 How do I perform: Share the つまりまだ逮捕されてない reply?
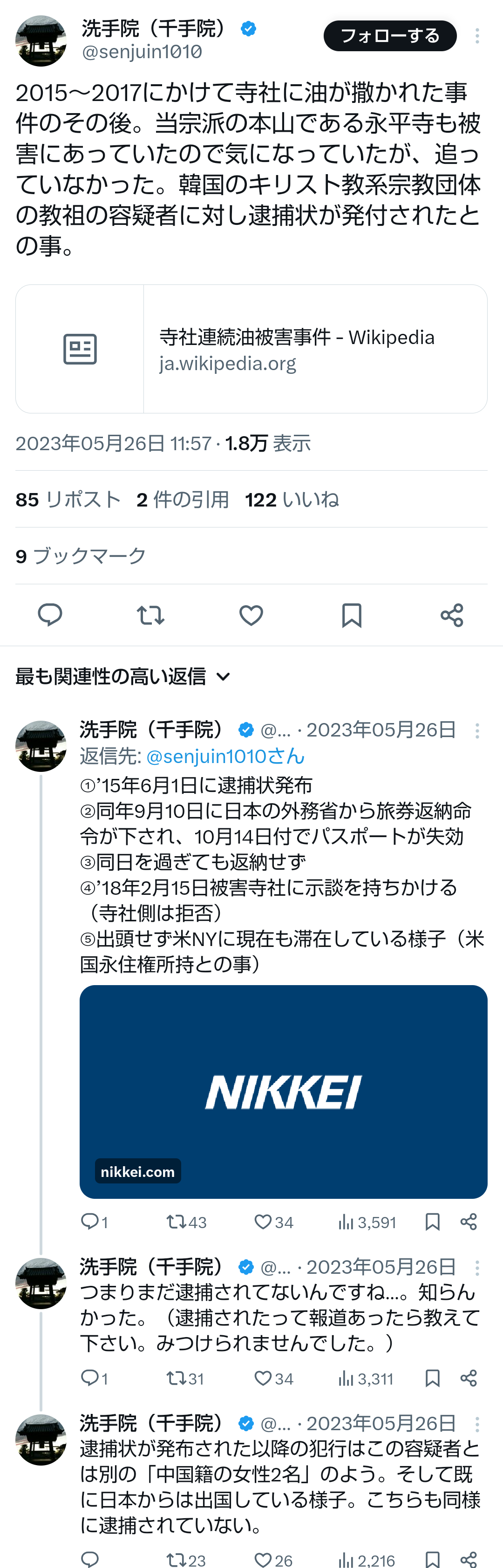[468, 1378]
